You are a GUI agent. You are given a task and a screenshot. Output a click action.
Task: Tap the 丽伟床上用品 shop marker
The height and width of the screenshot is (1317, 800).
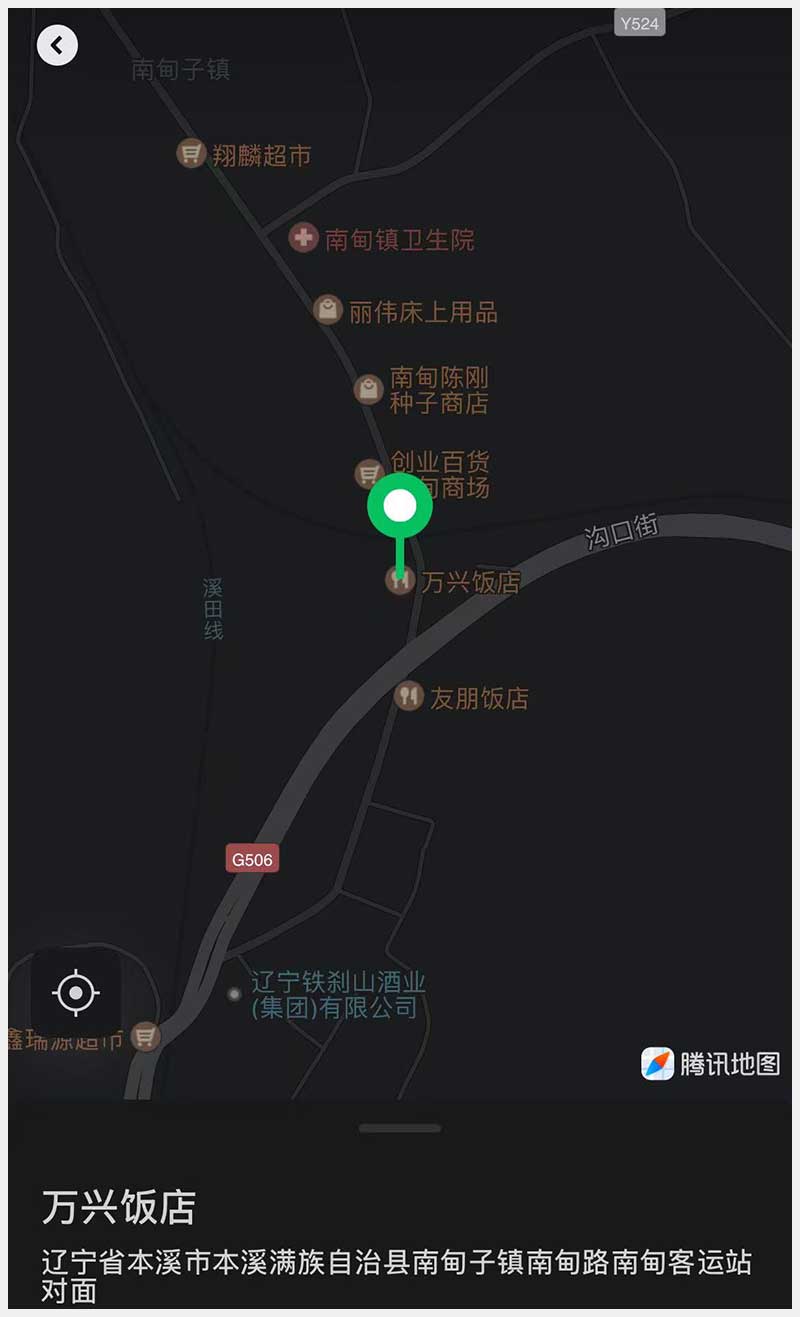point(328,310)
